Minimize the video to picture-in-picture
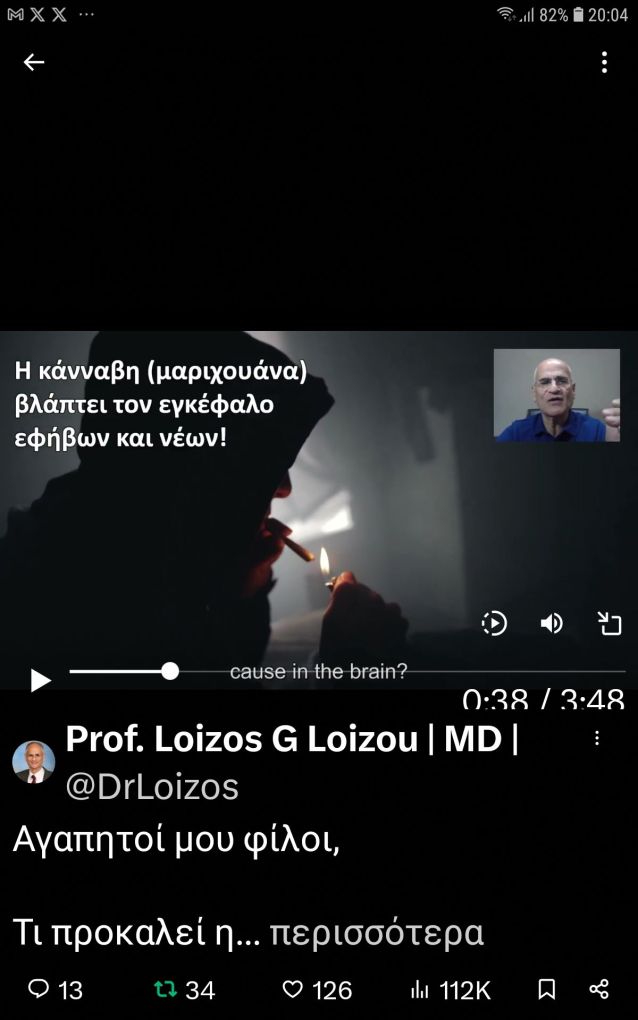The image size is (638, 1020). point(609,624)
